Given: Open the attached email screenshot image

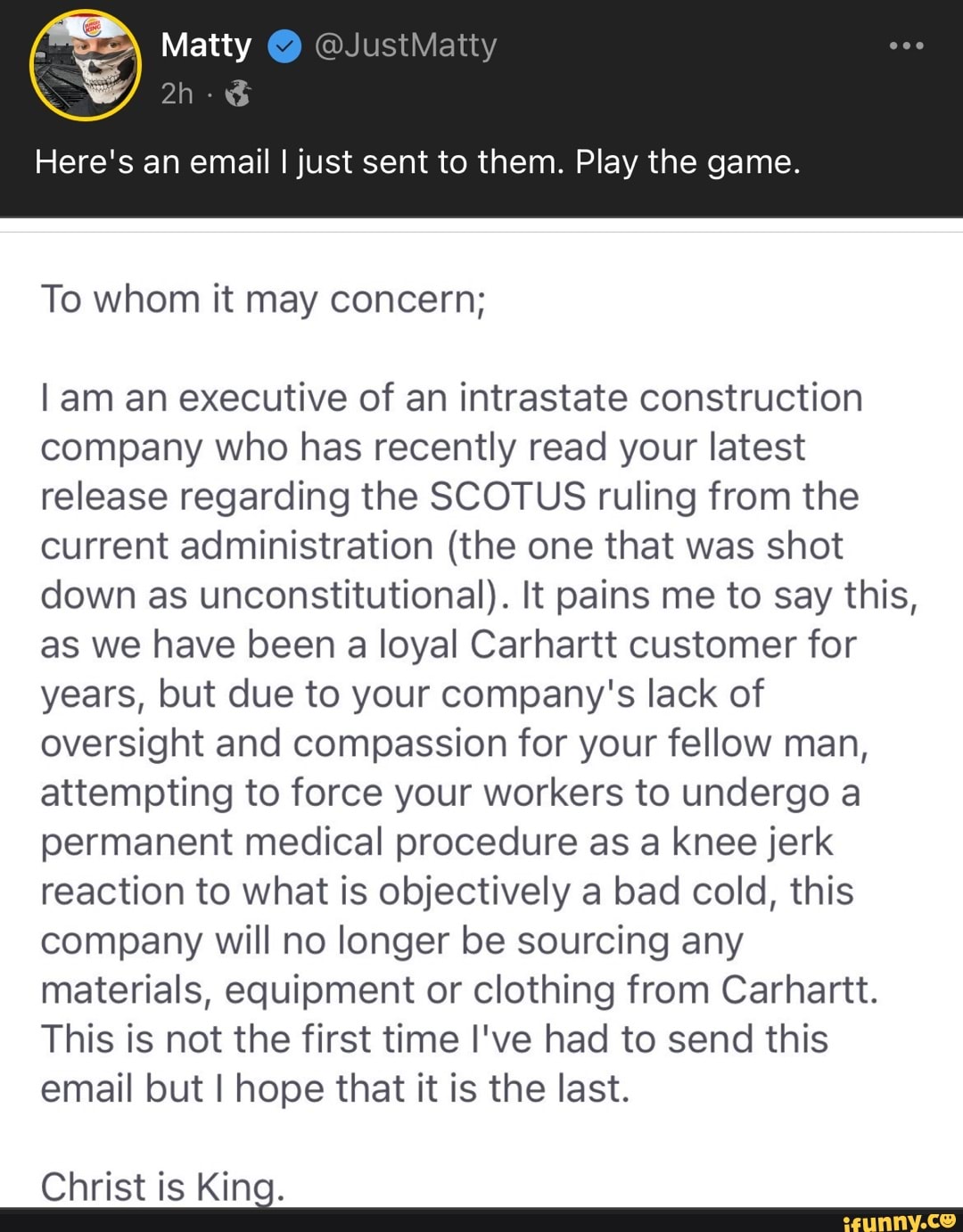Looking at the screenshot, I should (481, 713).
